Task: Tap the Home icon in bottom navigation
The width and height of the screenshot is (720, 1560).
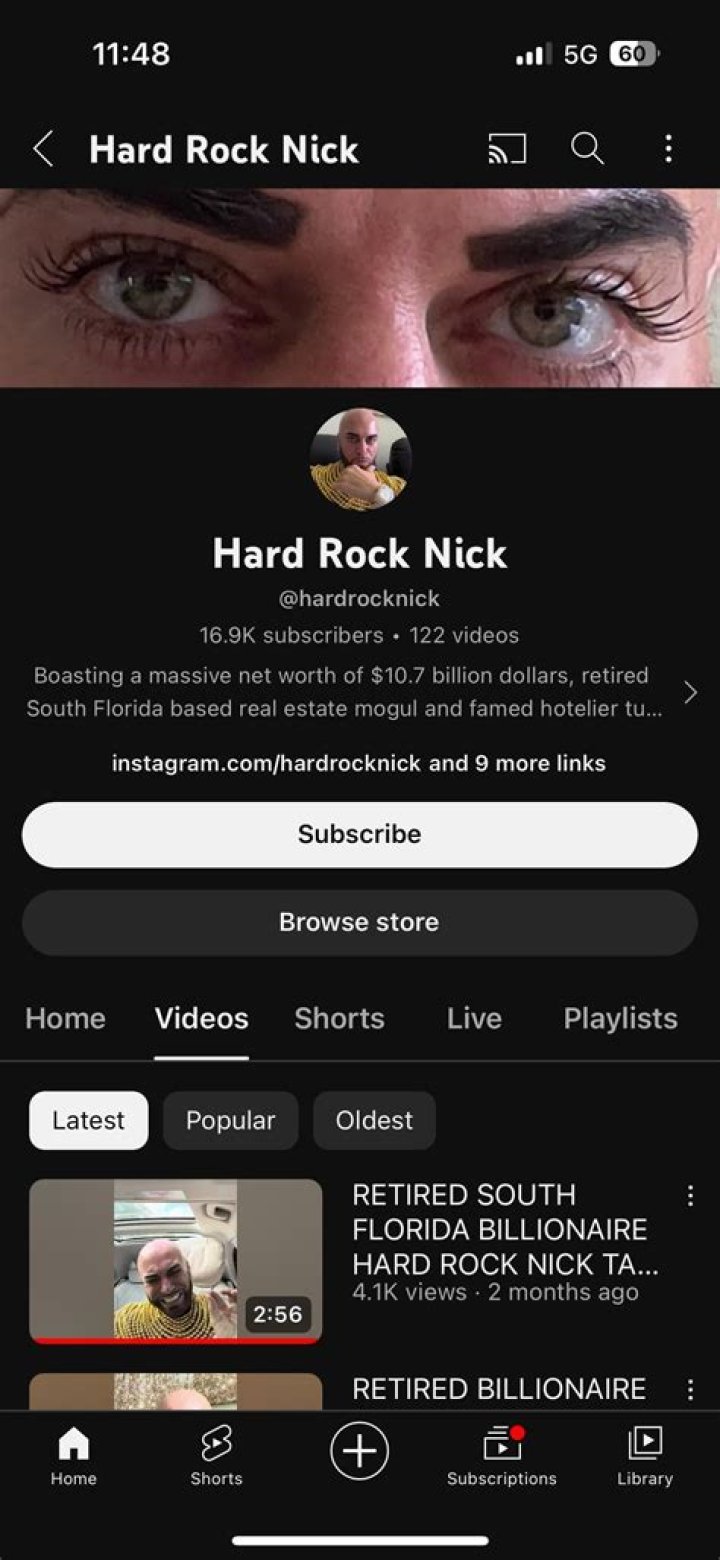Action: (x=73, y=1458)
